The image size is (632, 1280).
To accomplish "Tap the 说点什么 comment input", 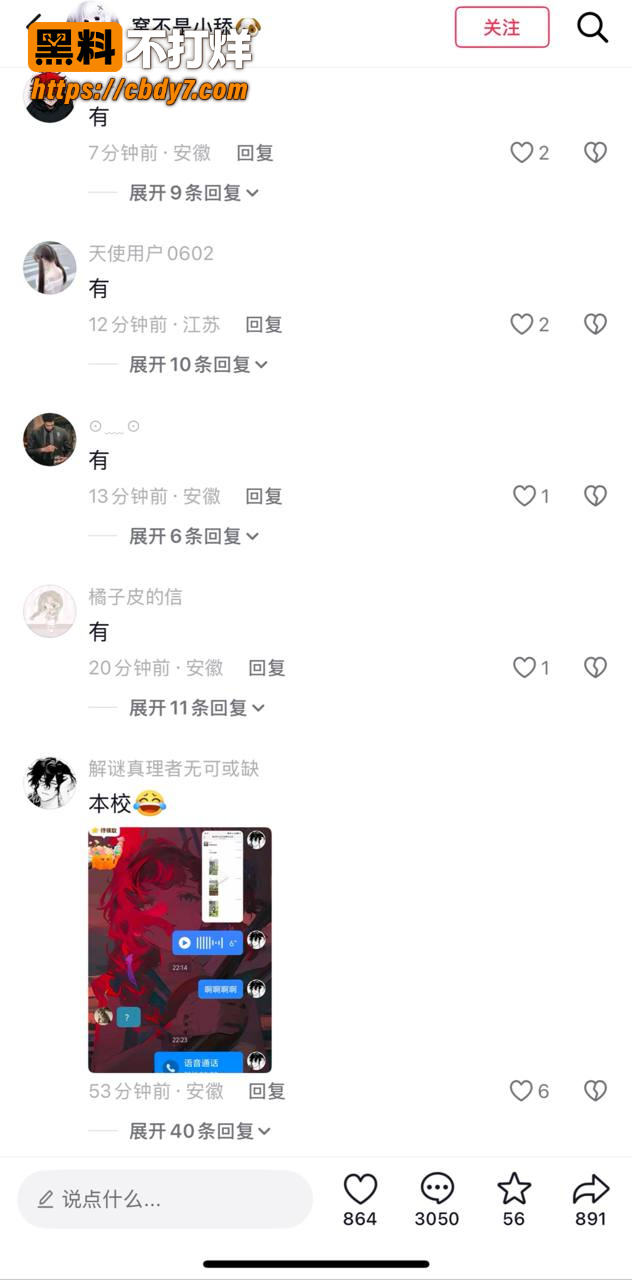I will (165, 1199).
